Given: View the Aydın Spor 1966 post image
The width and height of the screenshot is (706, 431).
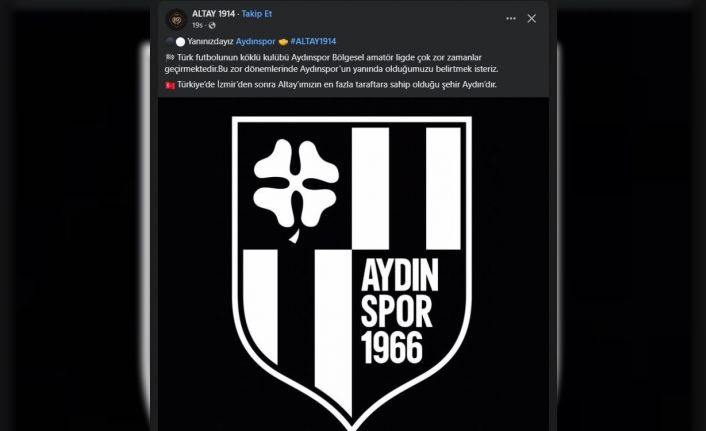Looking at the screenshot, I should tap(353, 265).
